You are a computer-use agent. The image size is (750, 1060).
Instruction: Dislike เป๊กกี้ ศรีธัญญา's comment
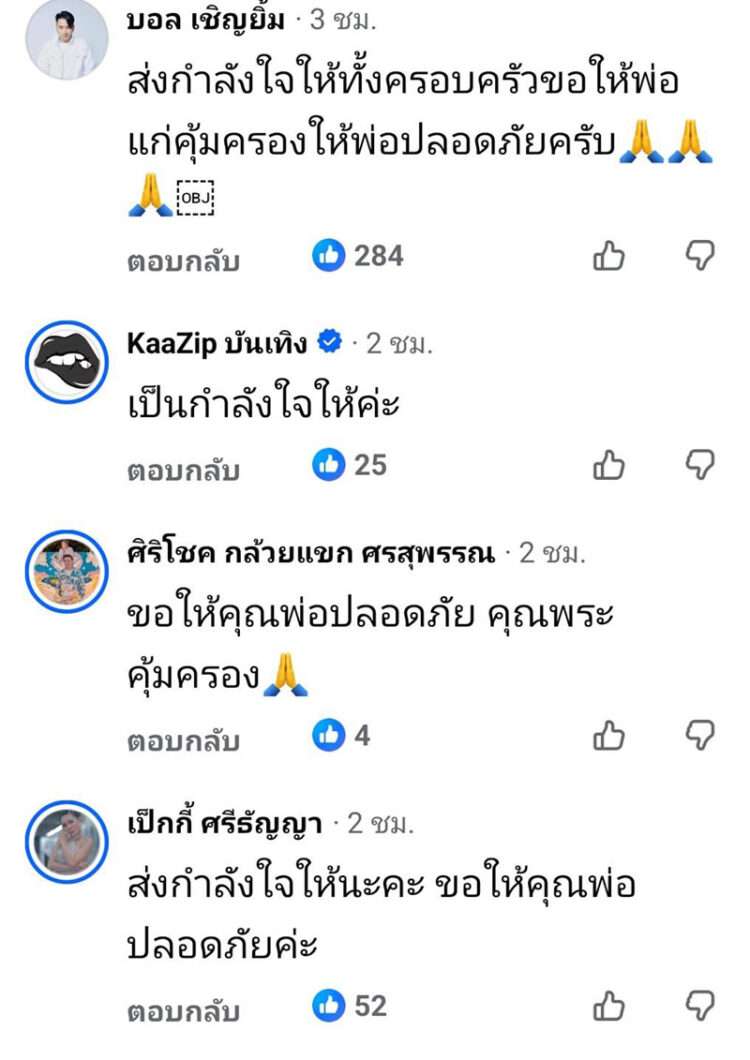coord(700,1005)
